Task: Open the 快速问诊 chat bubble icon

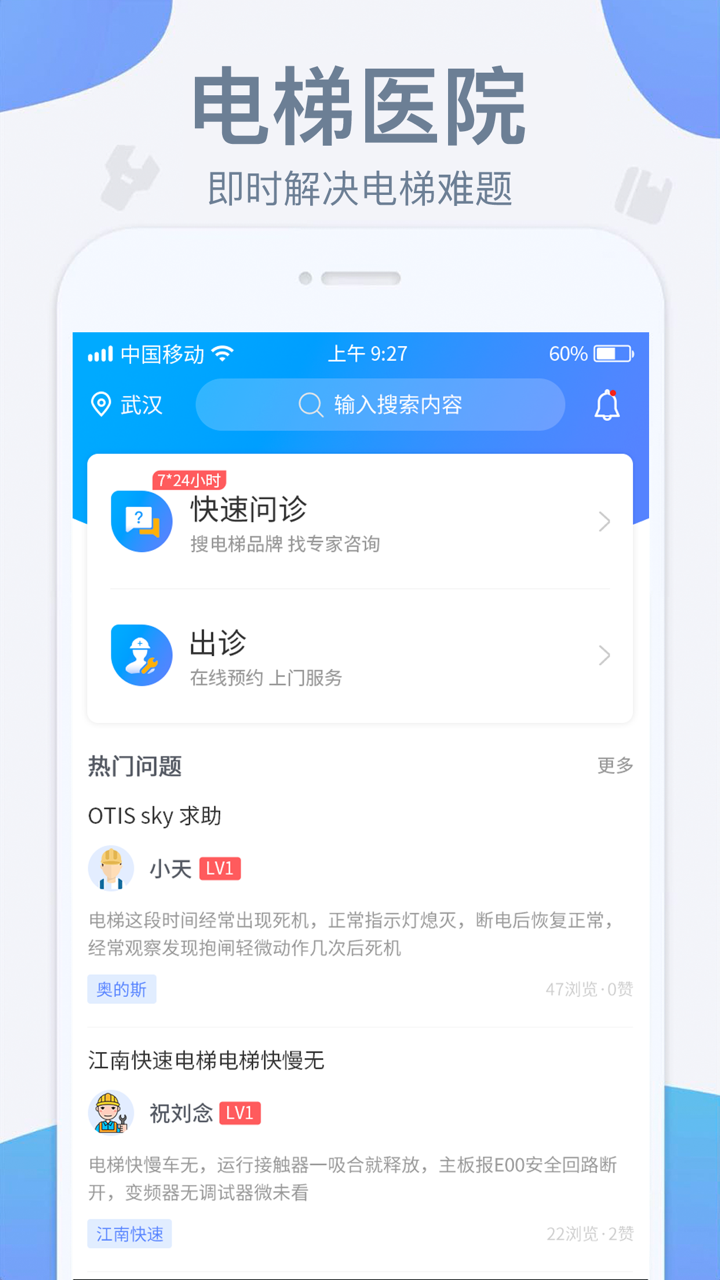Action: (x=141, y=521)
